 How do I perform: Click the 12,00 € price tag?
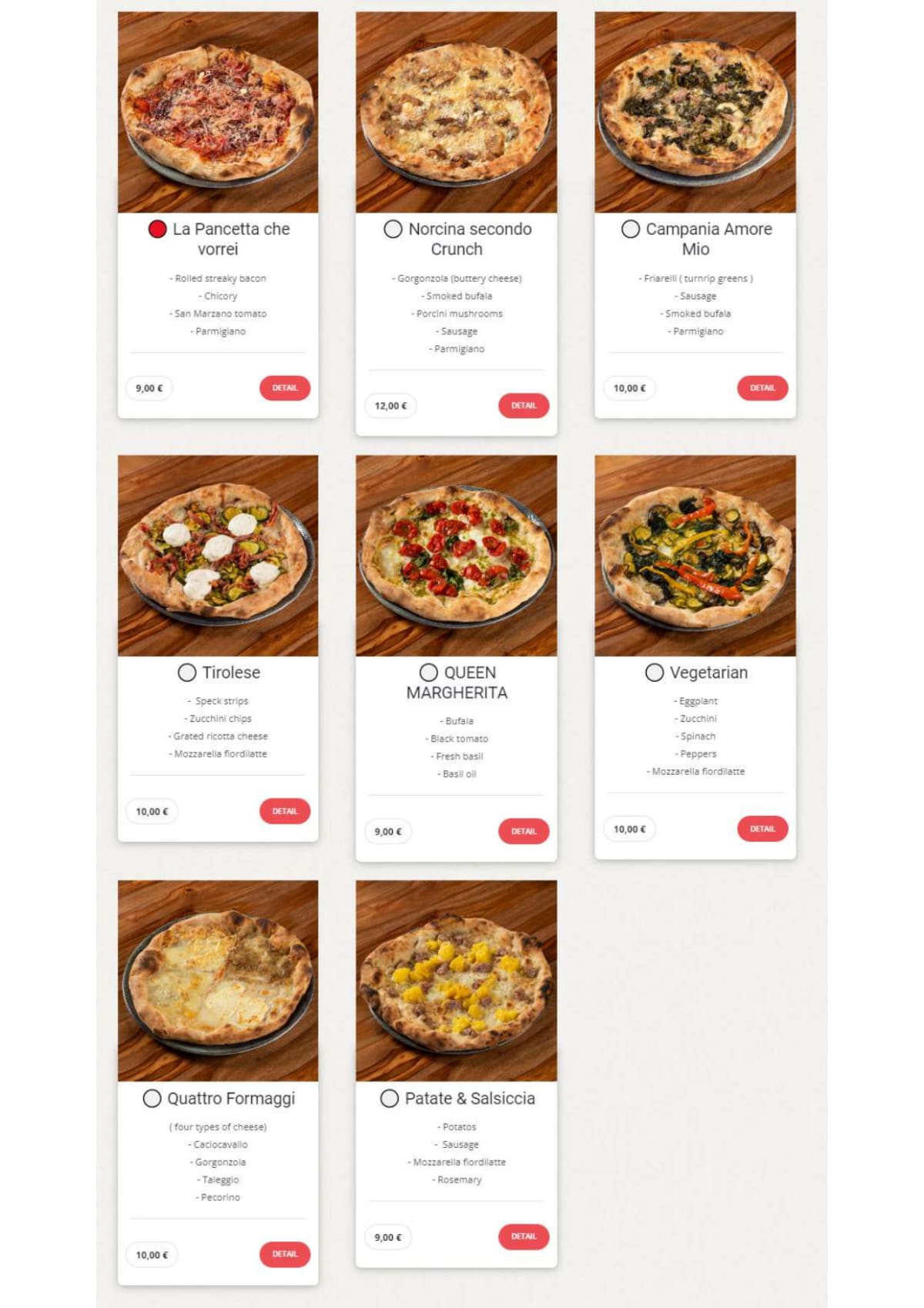click(390, 405)
